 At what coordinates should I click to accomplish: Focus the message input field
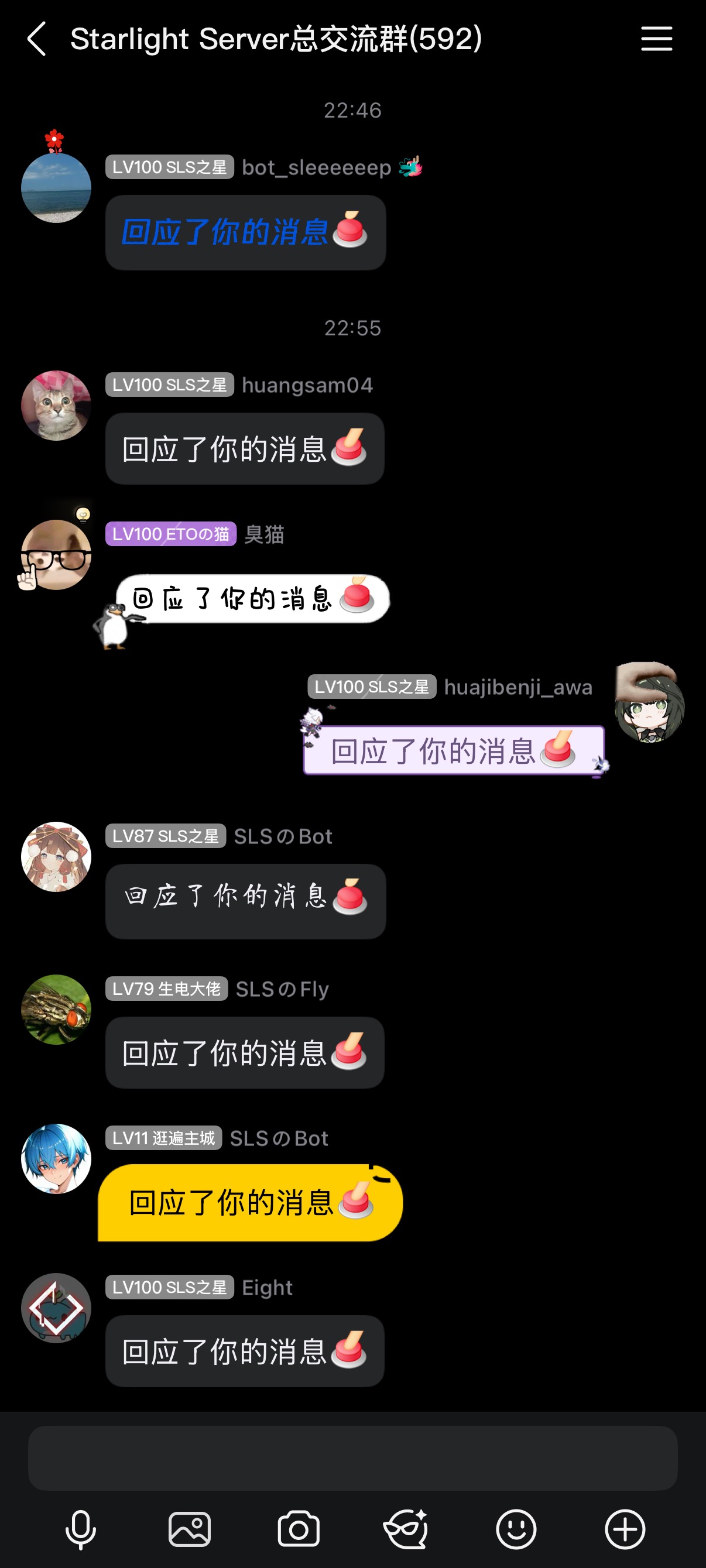coord(353,1458)
